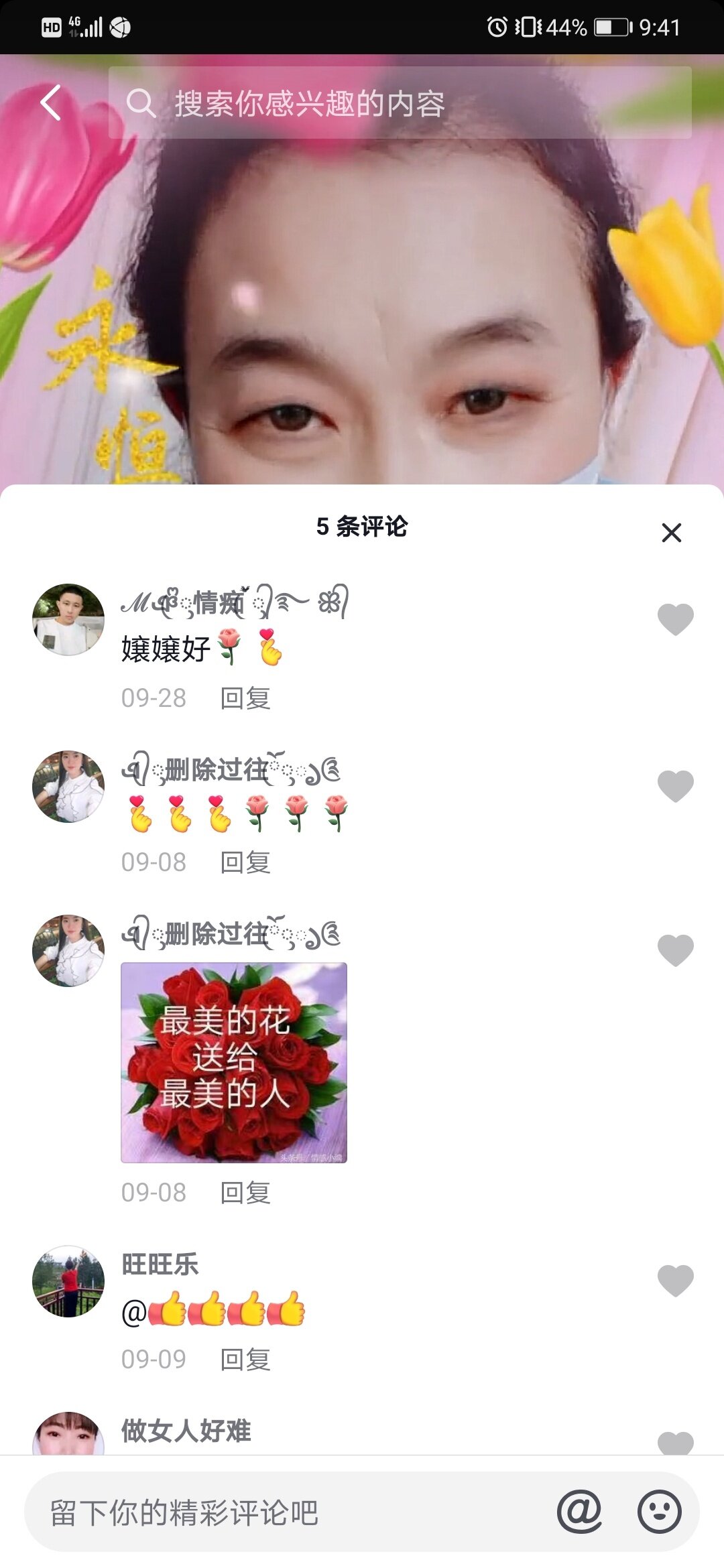
Task: Mention someone with the @ icon
Action: click(x=579, y=1512)
